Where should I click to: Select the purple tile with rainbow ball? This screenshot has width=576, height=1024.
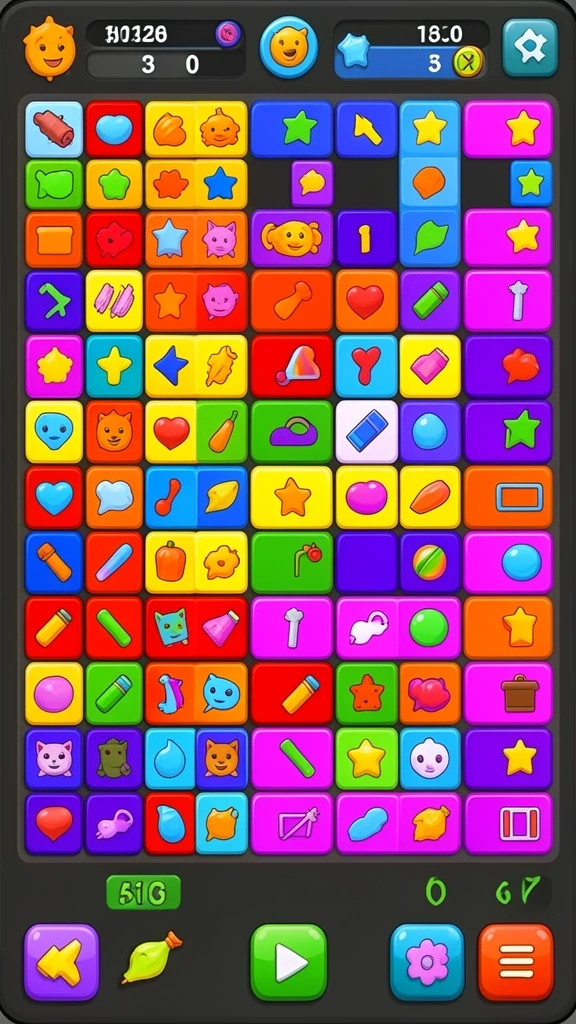tap(430, 562)
